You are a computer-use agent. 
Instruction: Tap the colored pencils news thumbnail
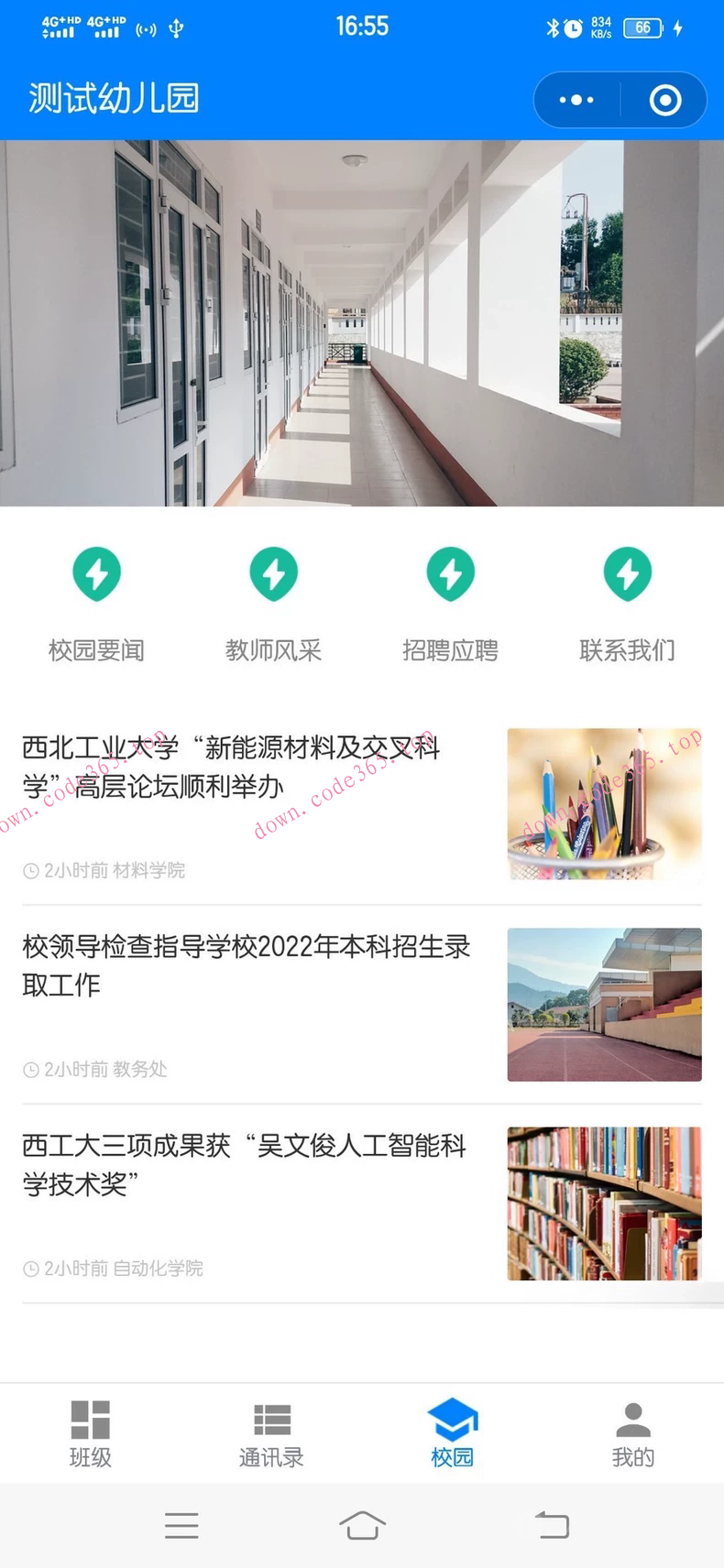[x=603, y=803]
